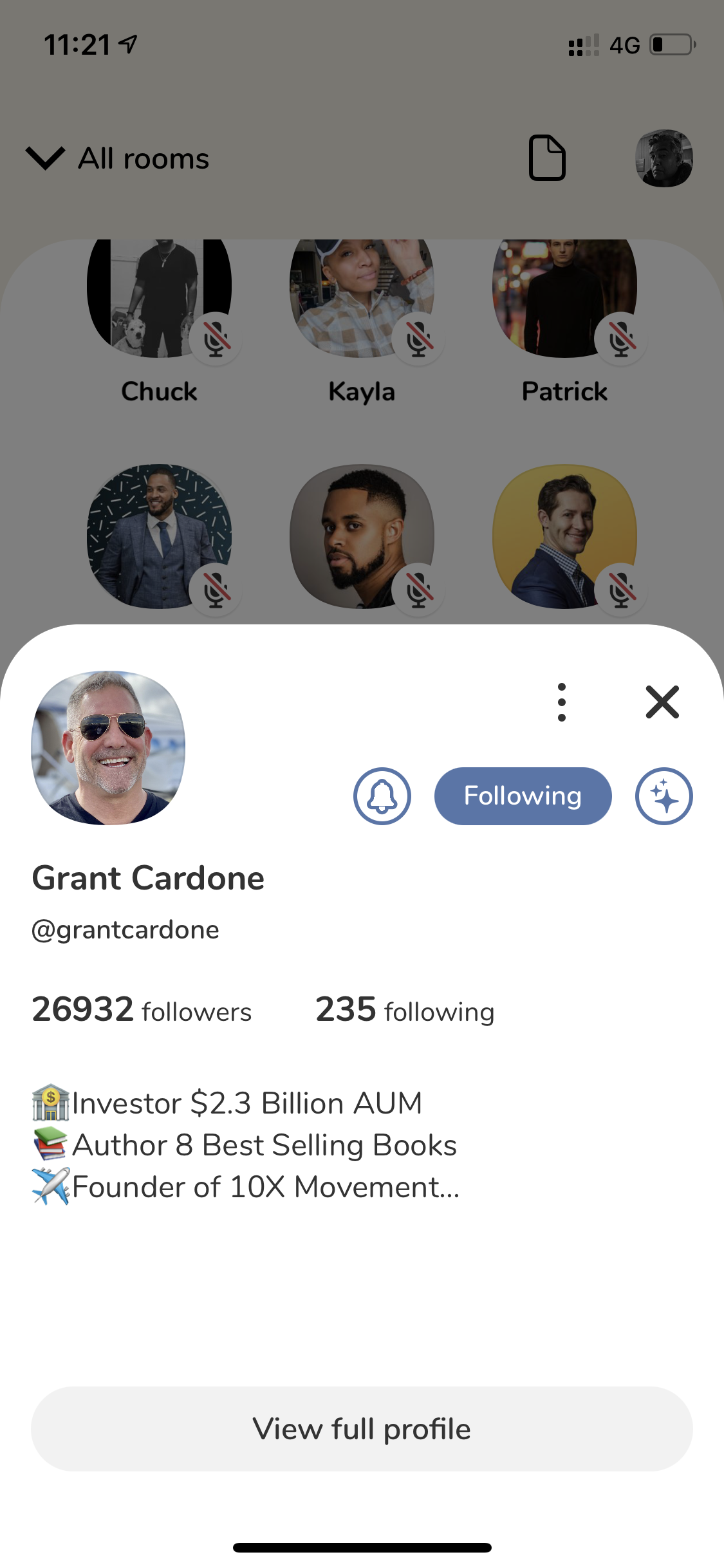
Task: Enable notifications via the bell icon
Action: (382, 796)
